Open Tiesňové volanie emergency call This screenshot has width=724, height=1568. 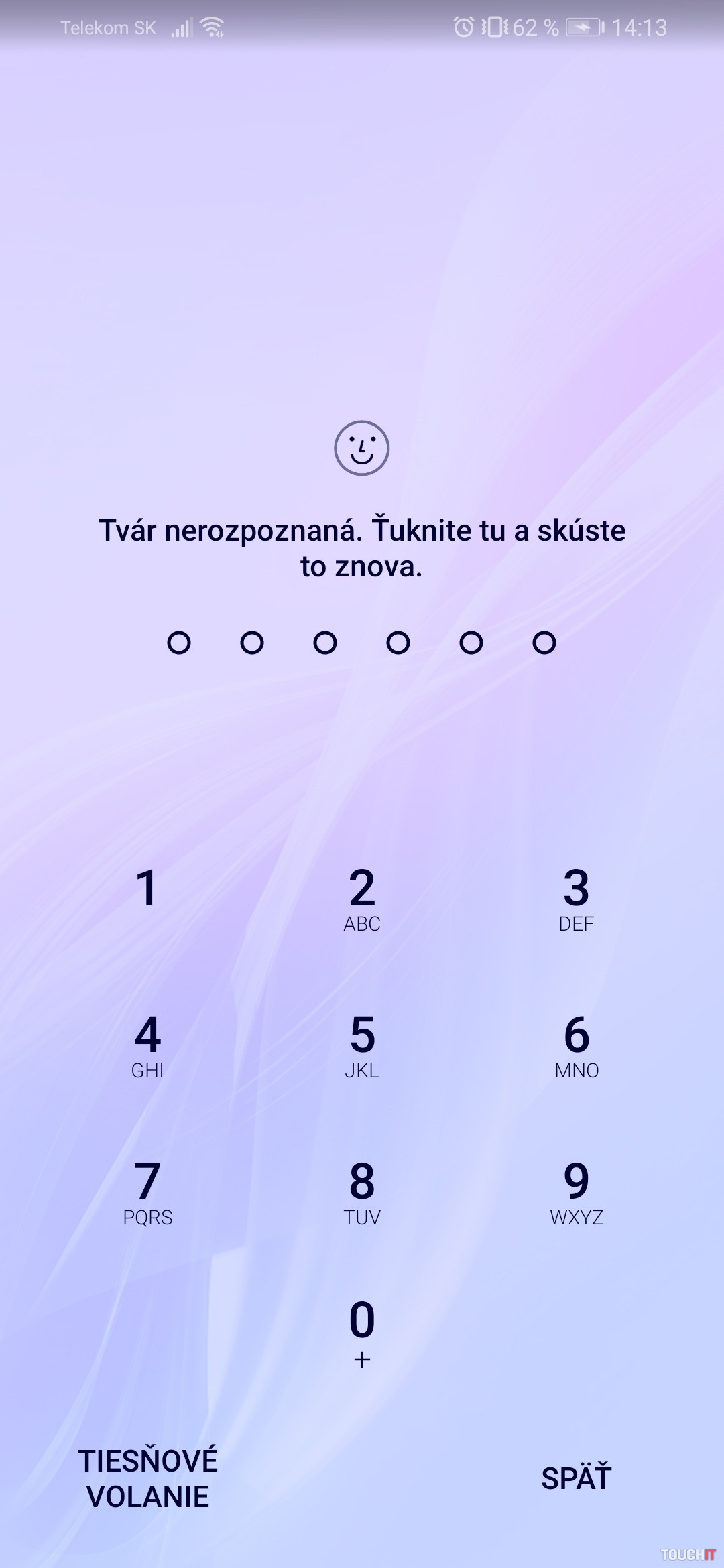[148, 1478]
